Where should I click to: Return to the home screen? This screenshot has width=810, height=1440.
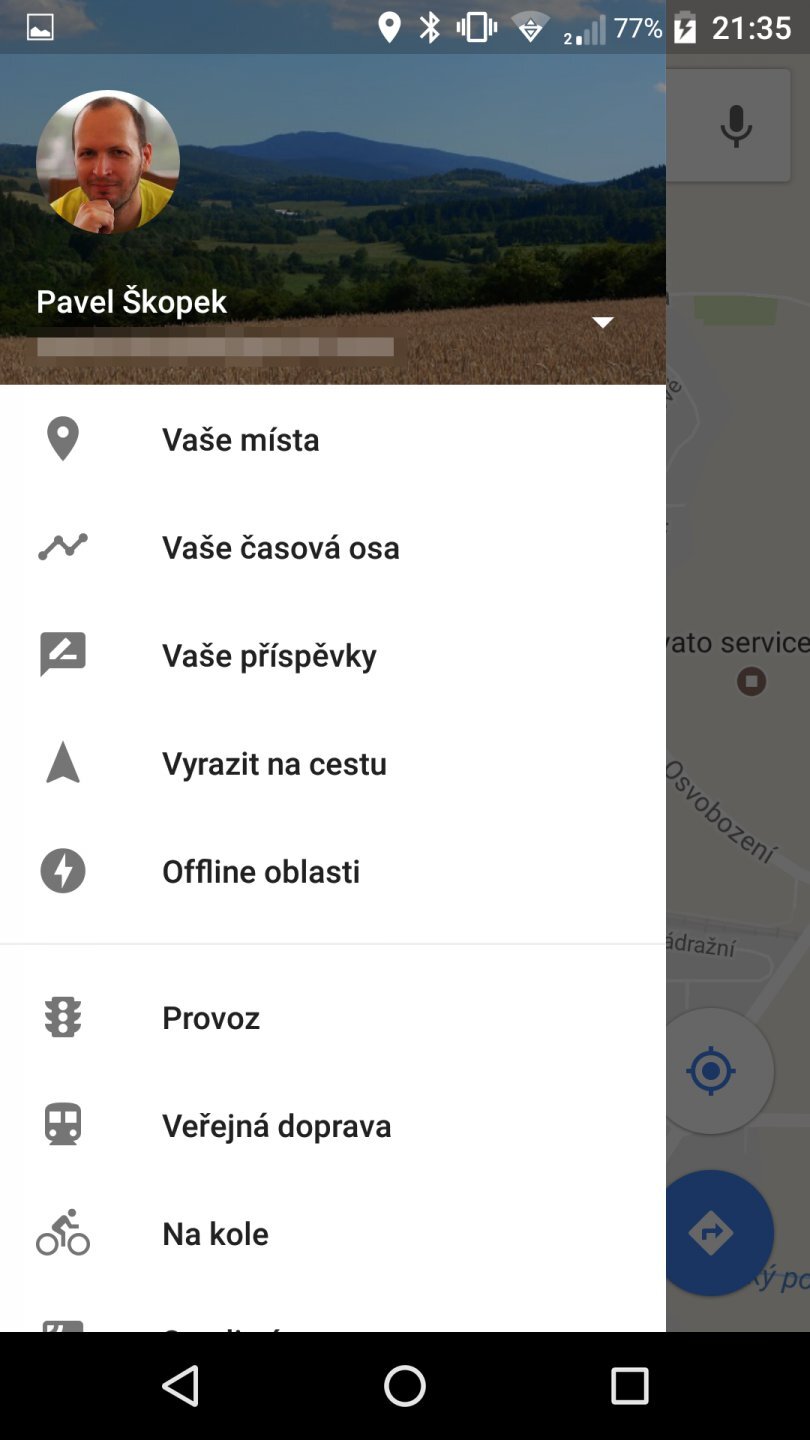click(405, 1387)
